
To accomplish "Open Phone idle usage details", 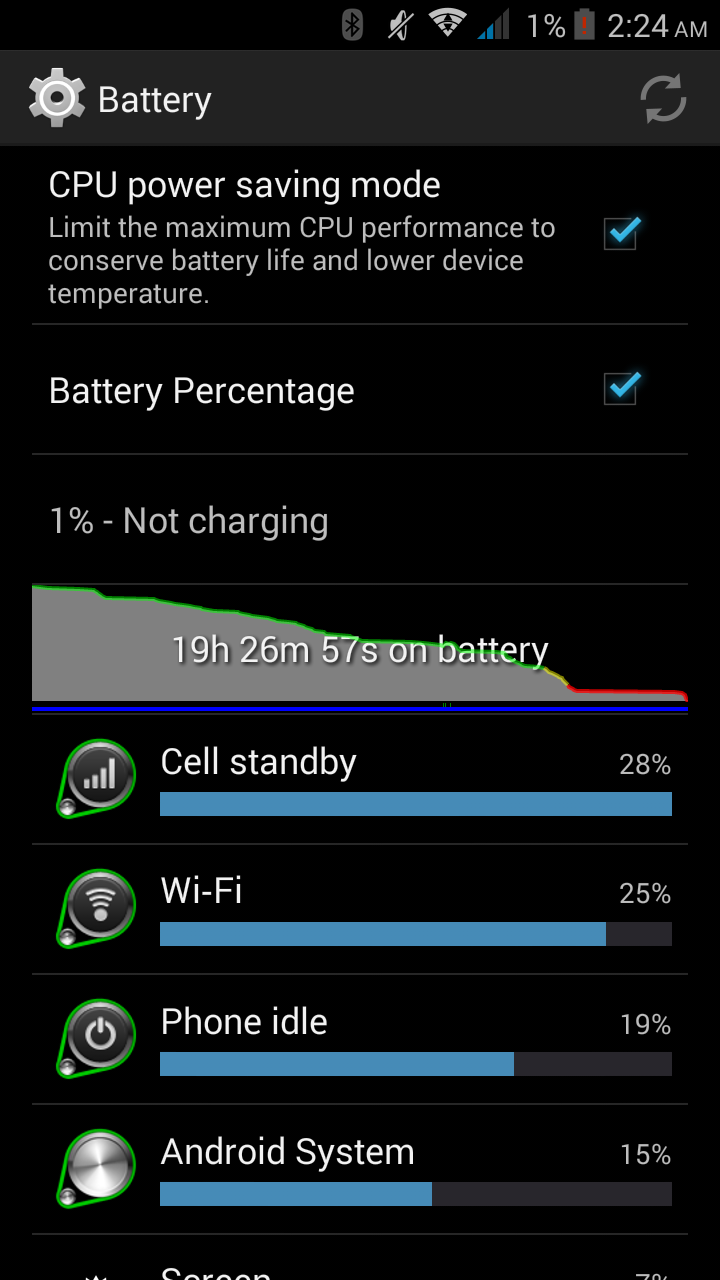I will 360,1040.
